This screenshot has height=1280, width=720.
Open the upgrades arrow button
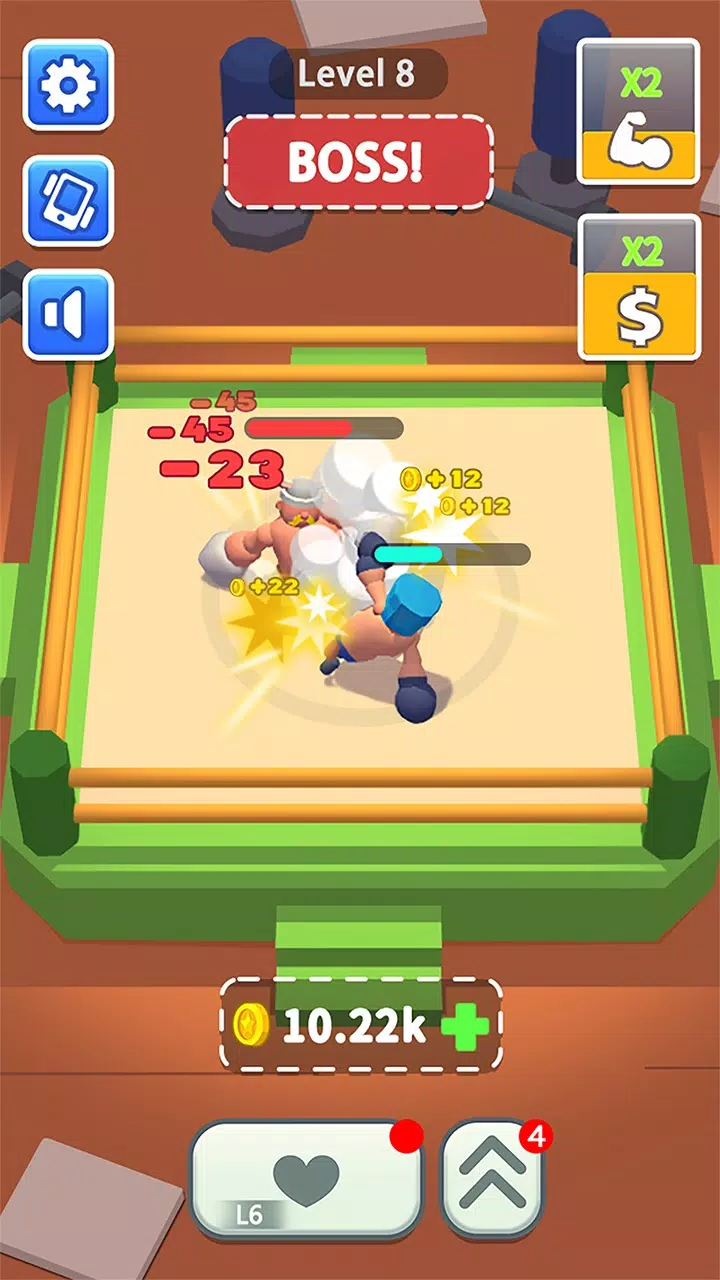click(x=492, y=1180)
